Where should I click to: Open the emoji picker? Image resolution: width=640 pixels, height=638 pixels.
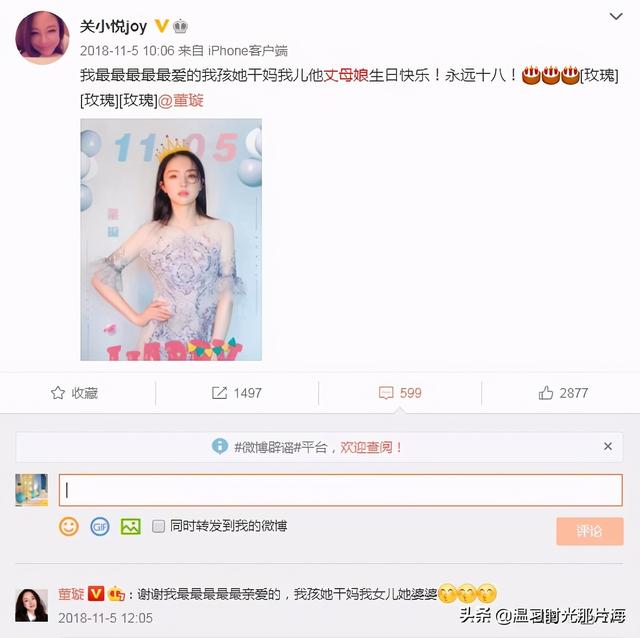pyautogui.click(x=68, y=526)
